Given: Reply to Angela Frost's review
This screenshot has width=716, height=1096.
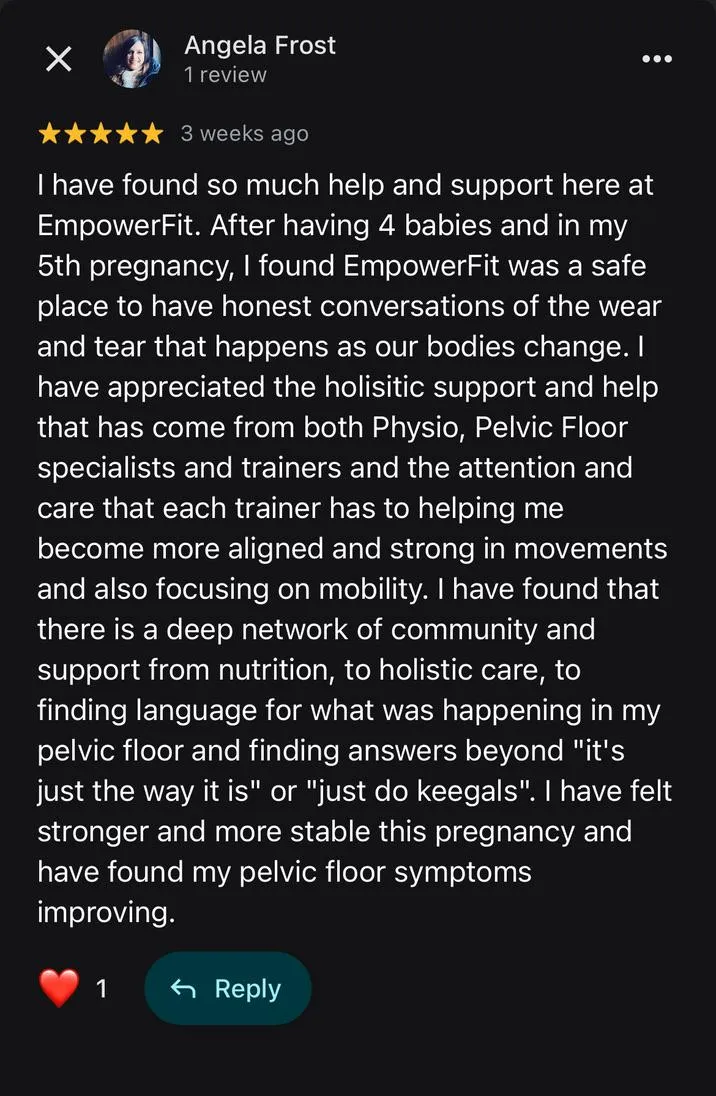Looking at the screenshot, I should tap(227, 989).
